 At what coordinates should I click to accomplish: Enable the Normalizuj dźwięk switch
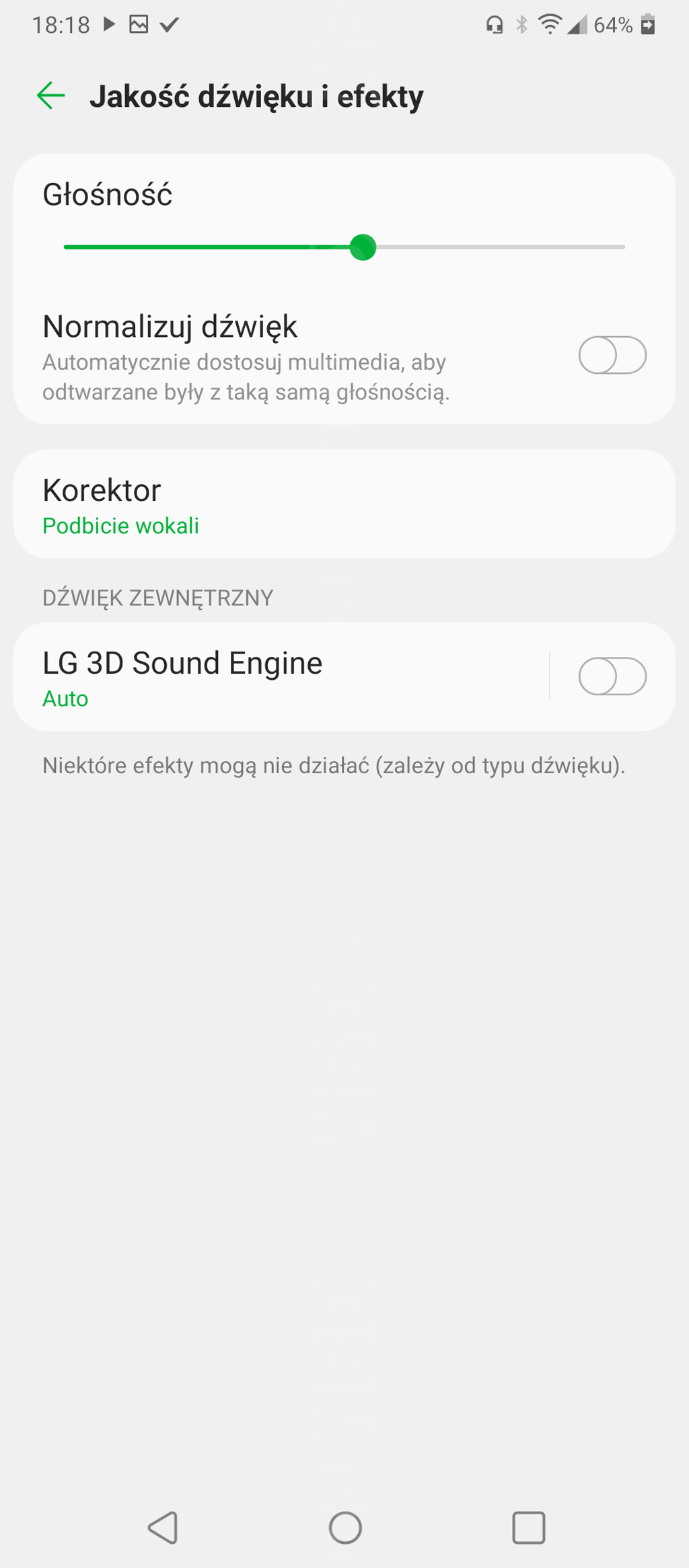(x=612, y=355)
